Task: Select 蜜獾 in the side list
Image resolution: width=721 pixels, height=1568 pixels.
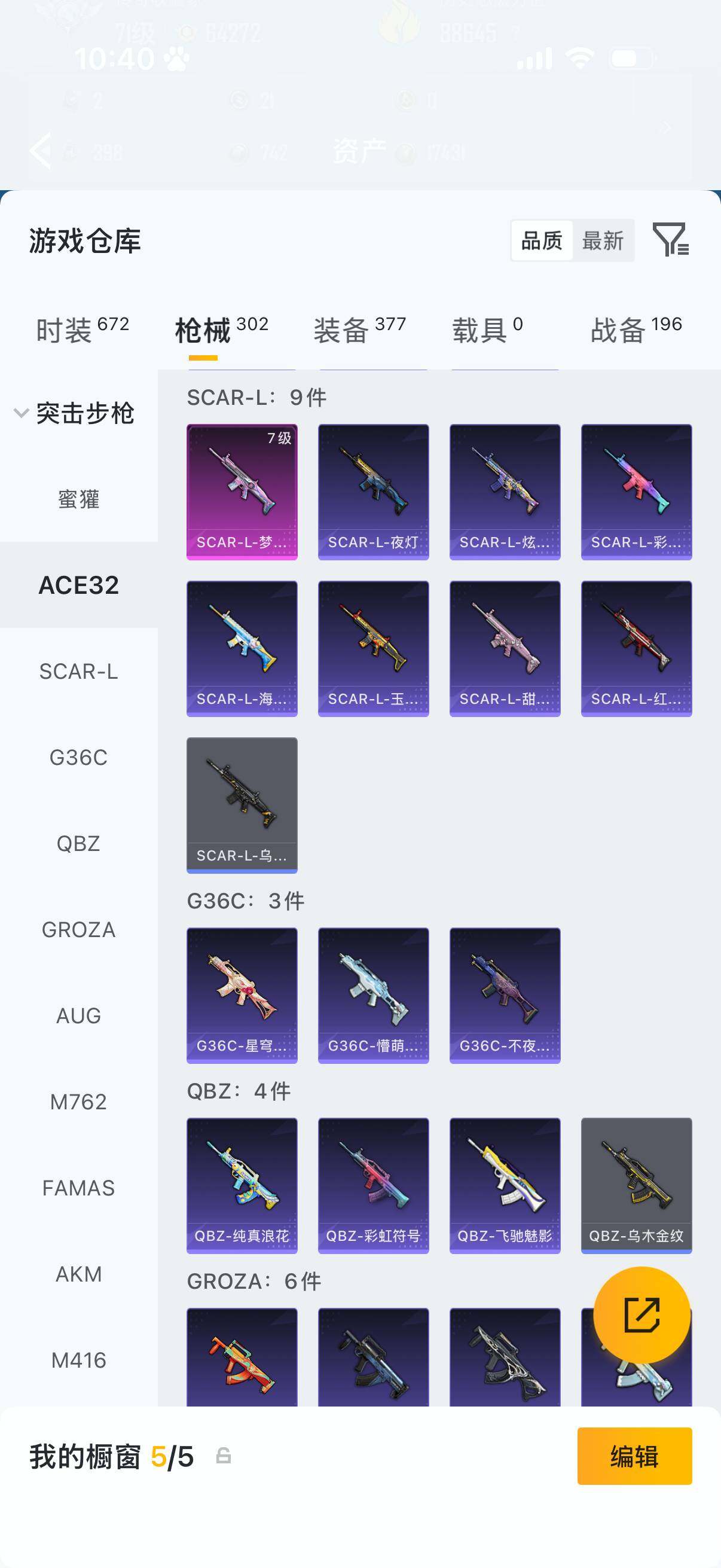Action: coord(78,499)
